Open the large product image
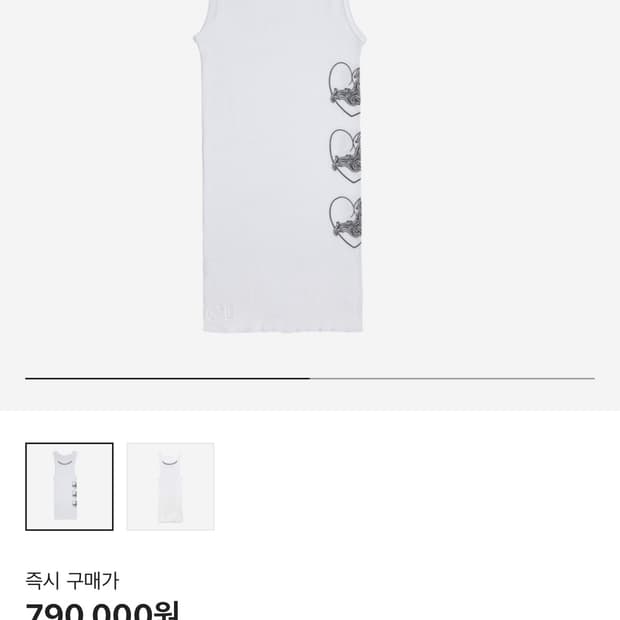 [280, 170]
